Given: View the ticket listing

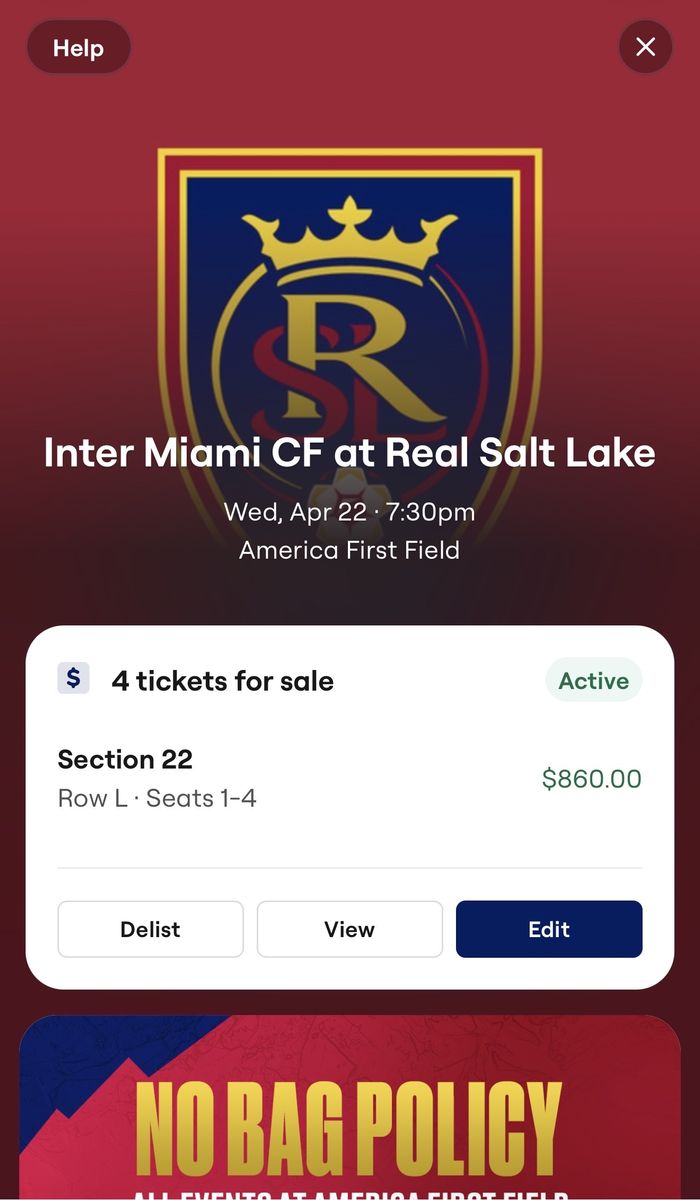Looking at the screenshot, I should click(349, 929).
